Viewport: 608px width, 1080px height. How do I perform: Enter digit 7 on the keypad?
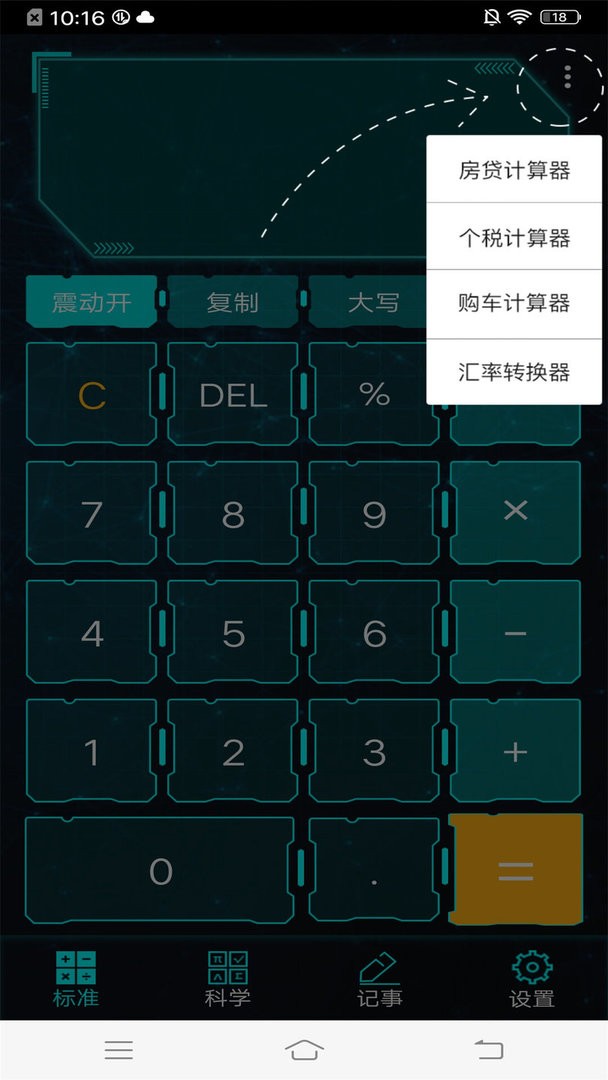pos(92,514)
